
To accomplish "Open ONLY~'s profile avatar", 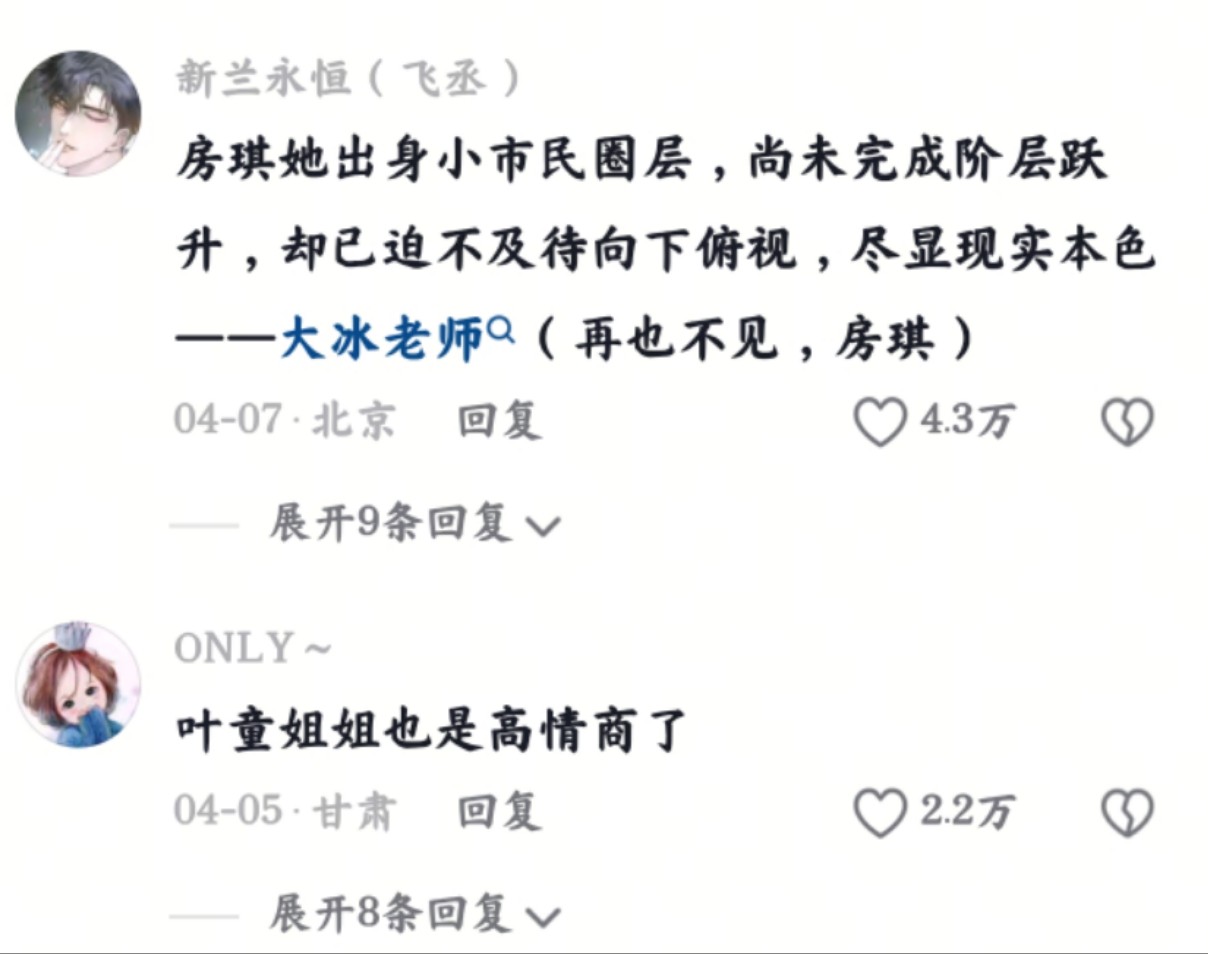I will coord(78,685).
